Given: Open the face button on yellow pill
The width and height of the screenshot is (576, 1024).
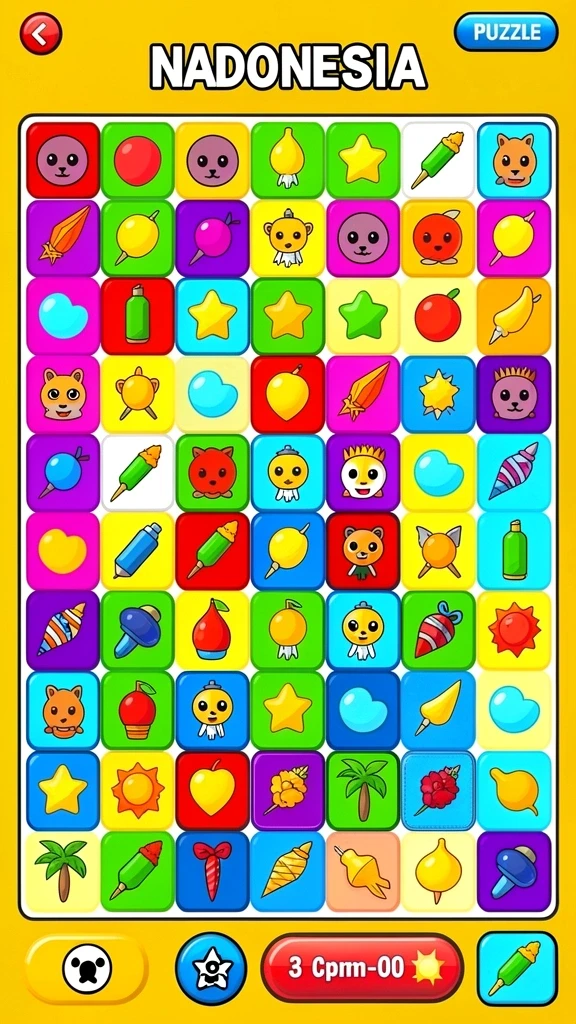Looking at the screenshot, I should [x=86, y=970].
